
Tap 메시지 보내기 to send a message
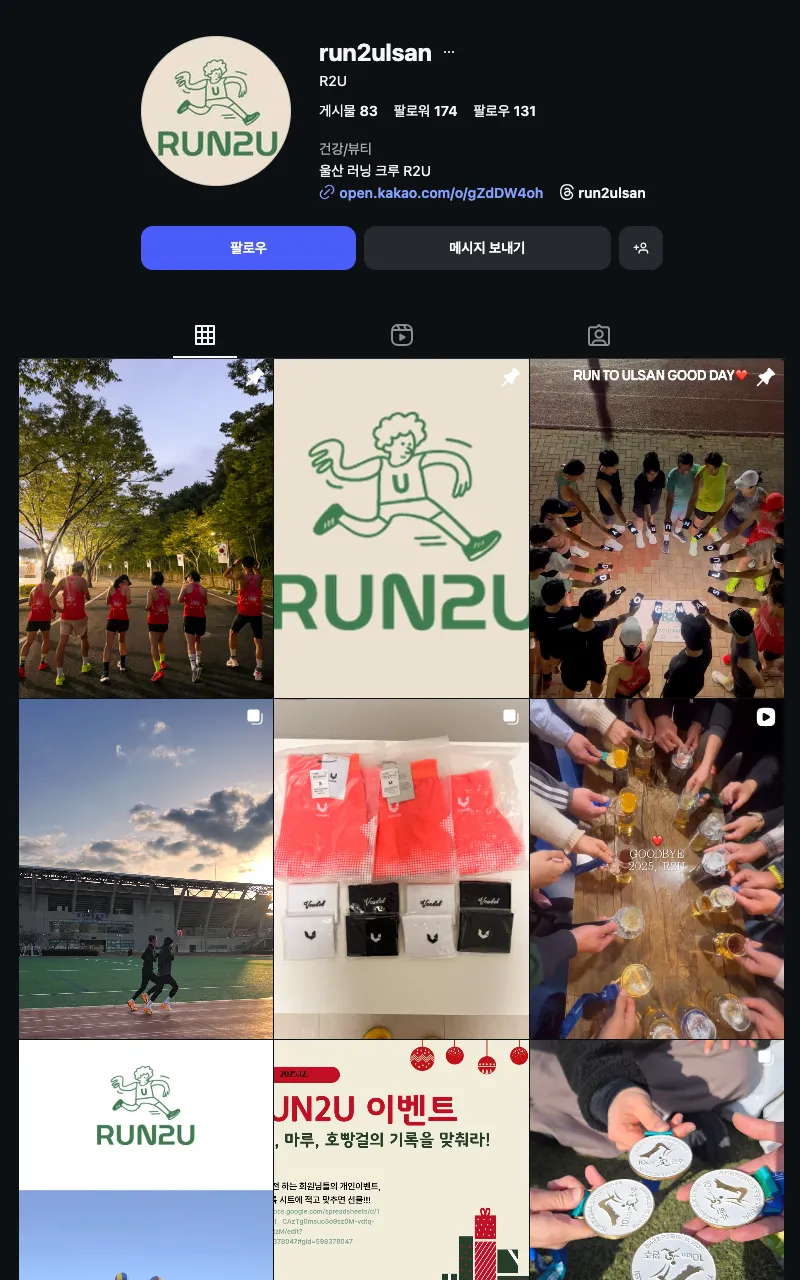pyautogui.click(x=487, y=248)
